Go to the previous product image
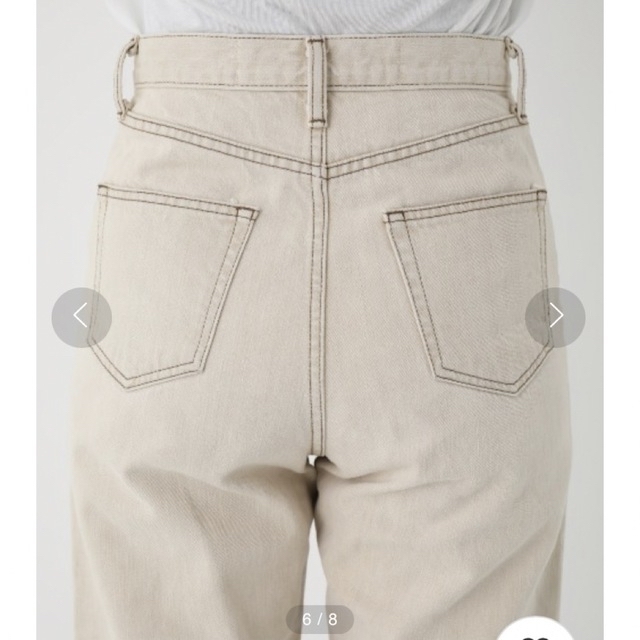 (x=81, y=317)
